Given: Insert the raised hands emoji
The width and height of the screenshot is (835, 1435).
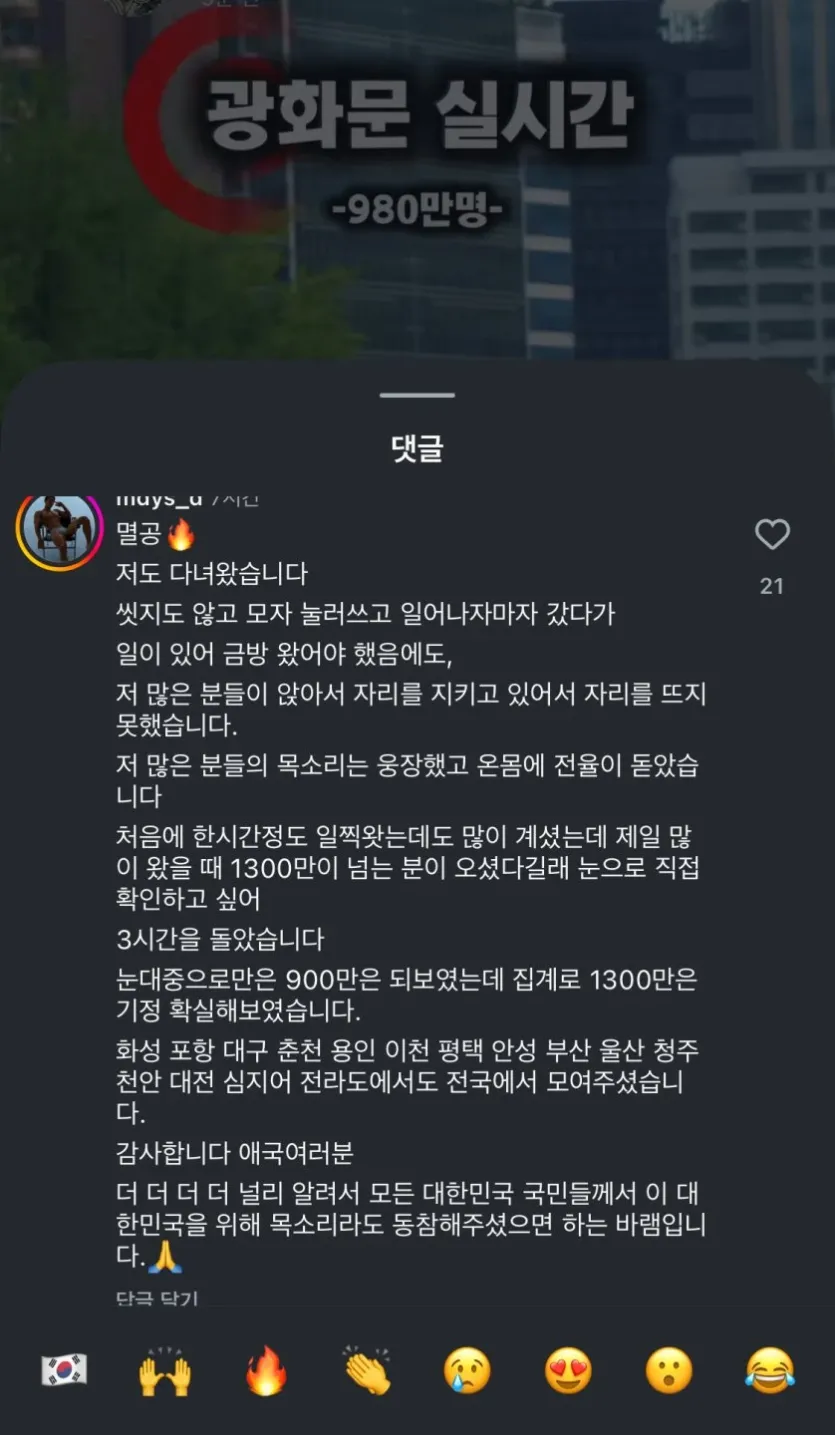Looking at the screenshot, I should tap(165, 1370).
